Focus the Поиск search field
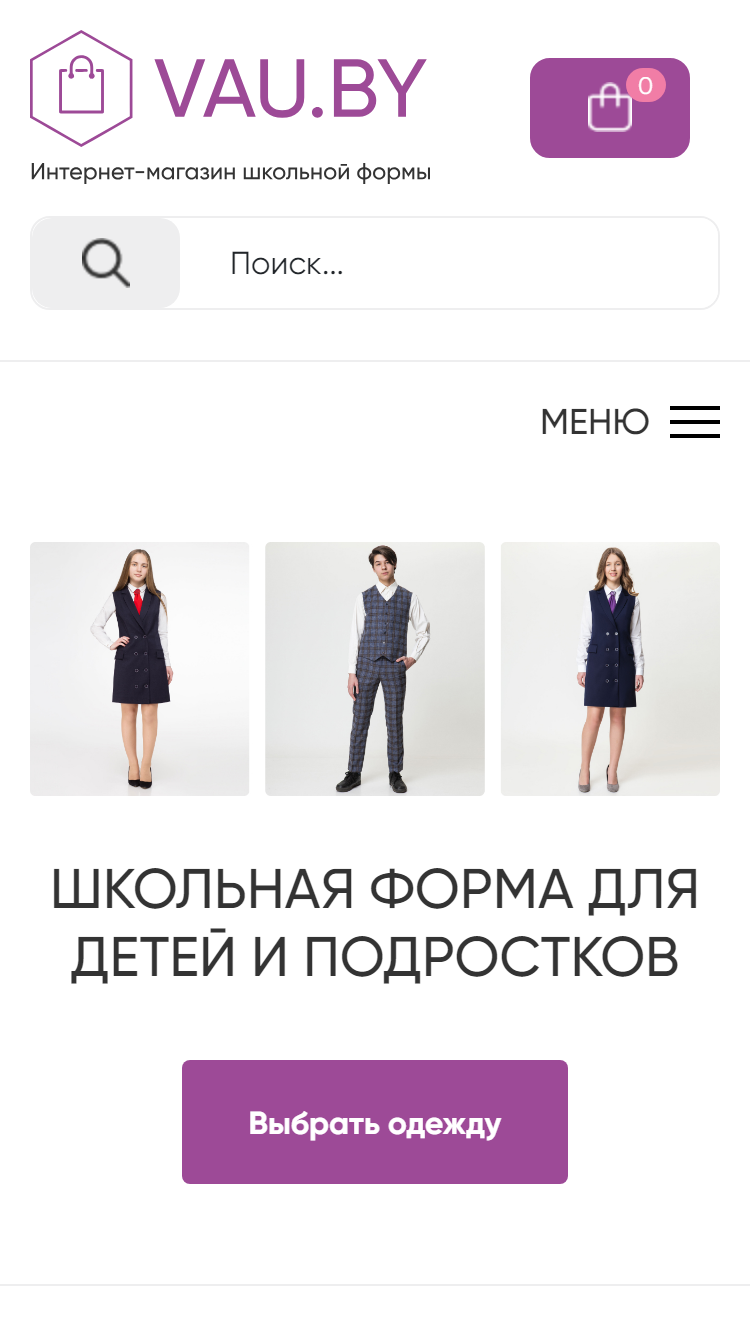The height and width of the screenshot is (1334, 750). coord(449,263)
